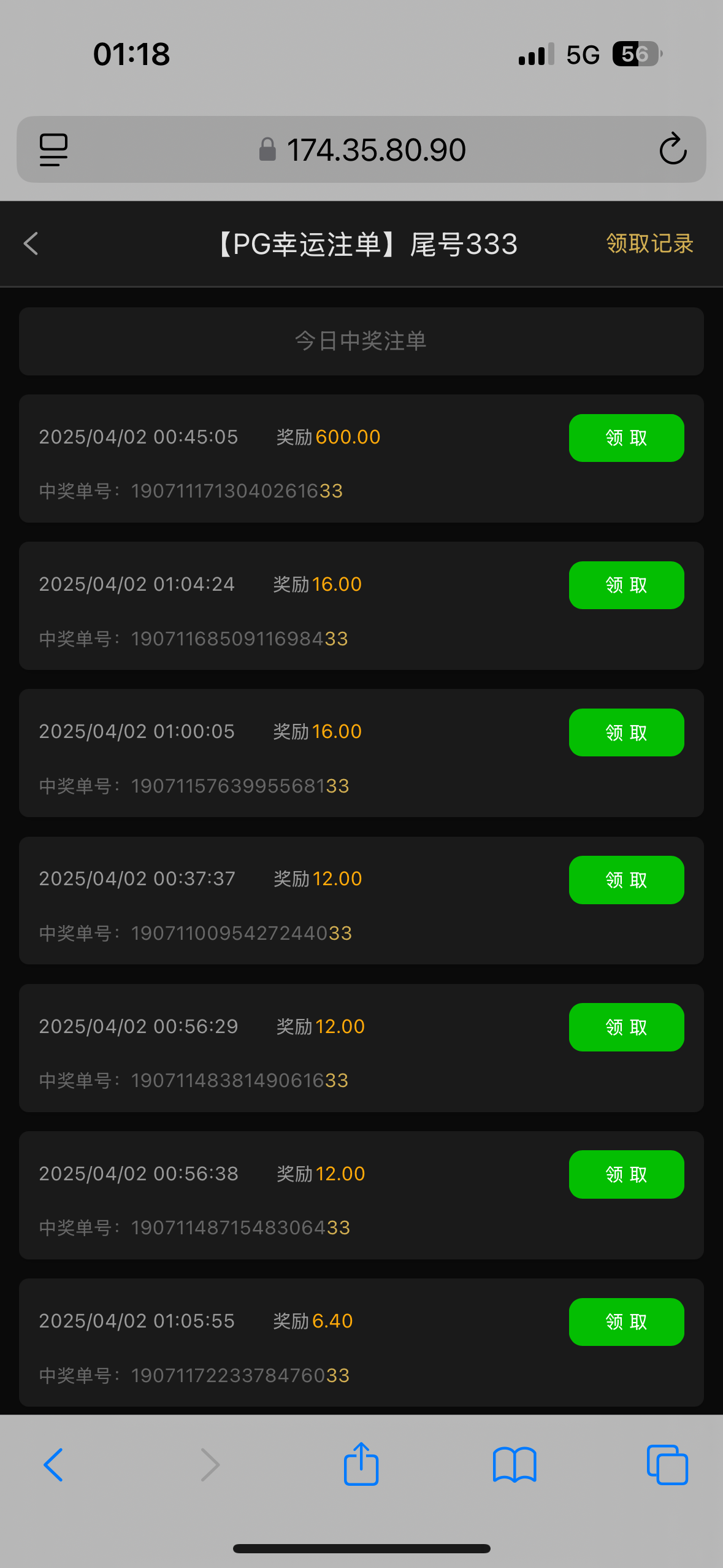Claim the reward from 01:00:05

click(x=626, y=732)
